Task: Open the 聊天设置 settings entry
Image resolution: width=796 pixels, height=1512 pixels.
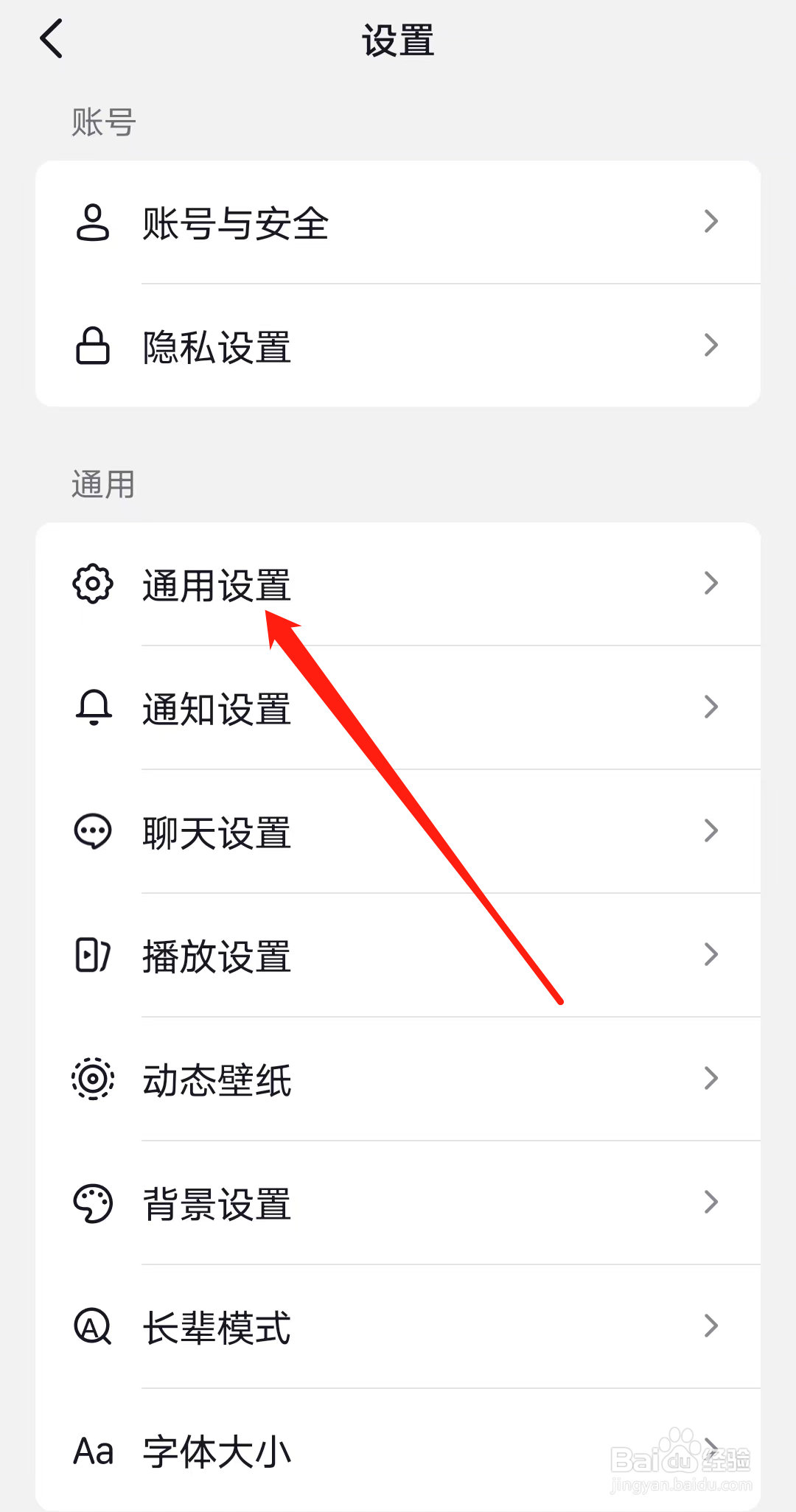Action: pos(398,832)
